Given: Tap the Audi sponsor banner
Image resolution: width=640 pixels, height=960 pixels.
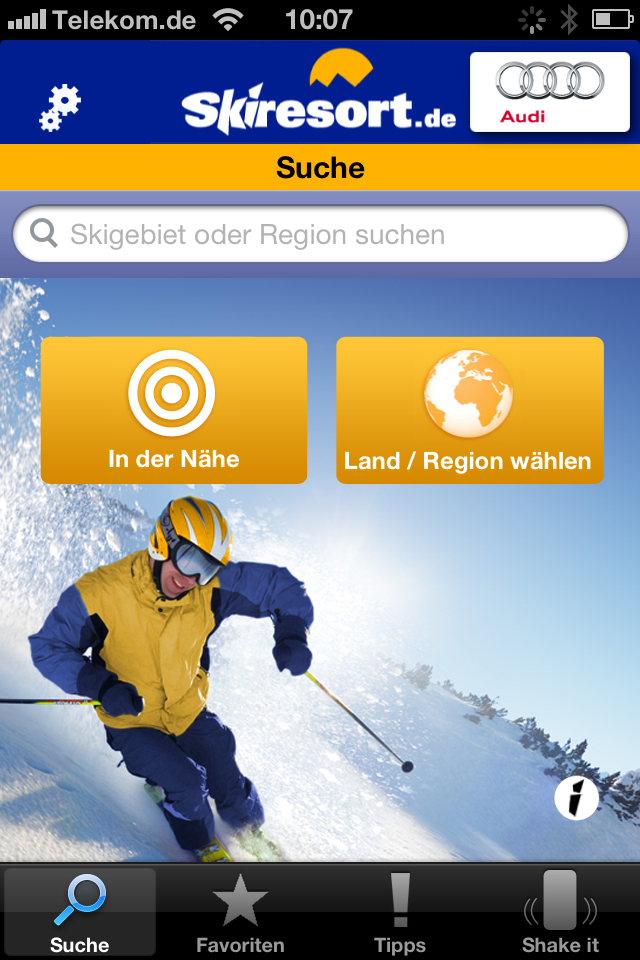Looking at the screenshot, I should [x=550, y=93].
